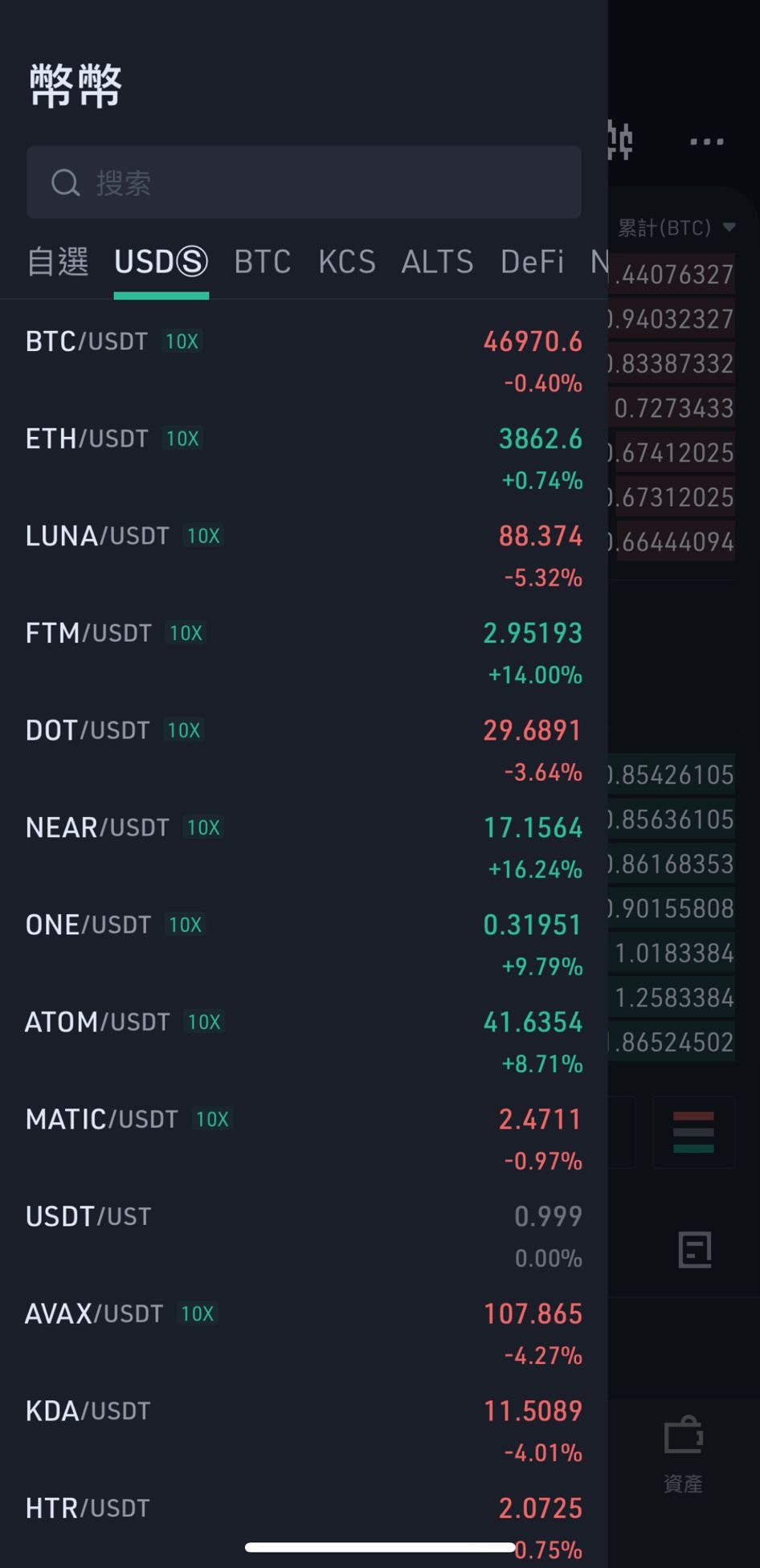Select the NEAR/USDT pair
This screenshot has width=760, height=1568.
pos(304,846)
